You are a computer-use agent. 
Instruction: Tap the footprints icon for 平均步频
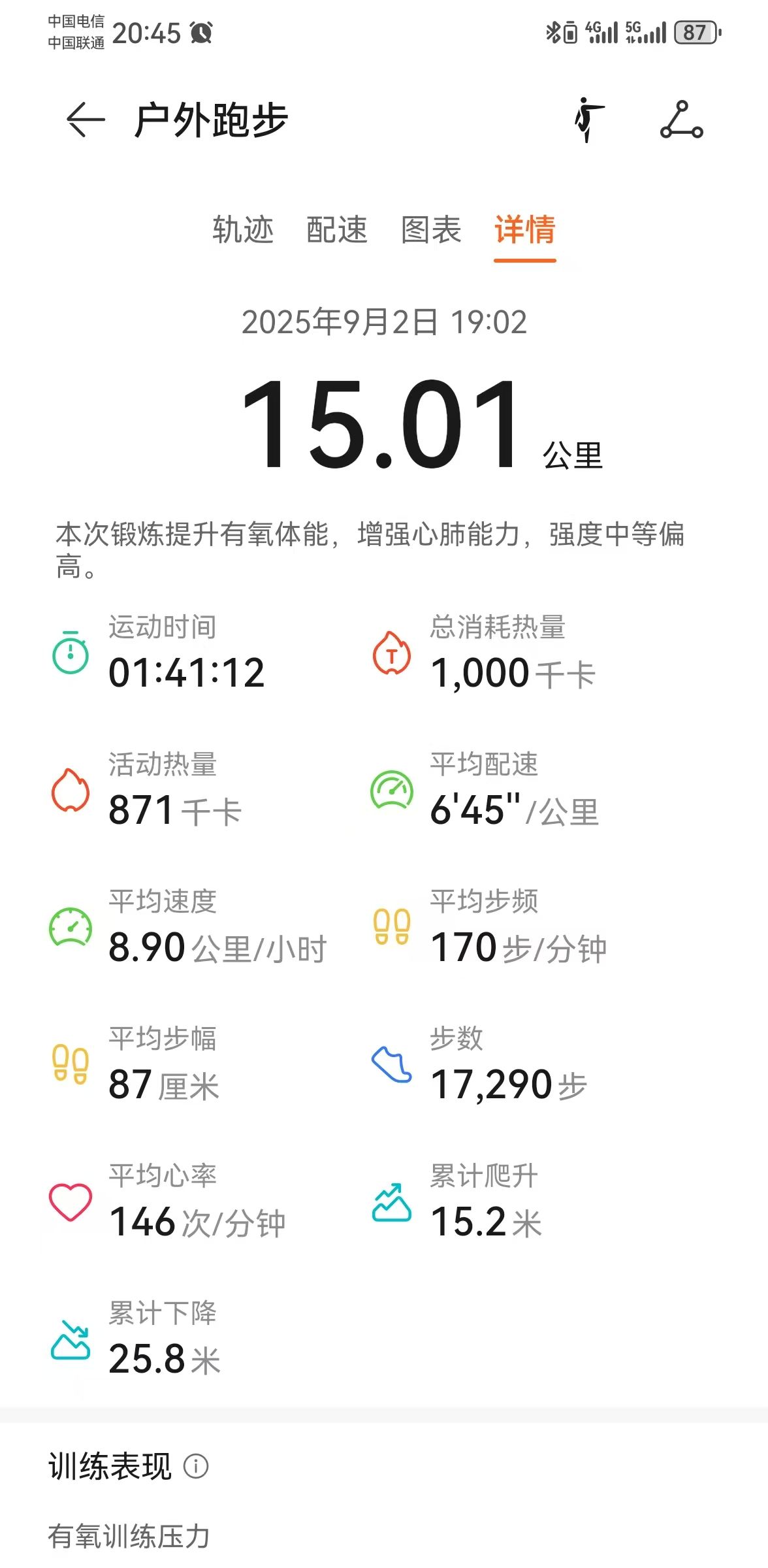392,926
